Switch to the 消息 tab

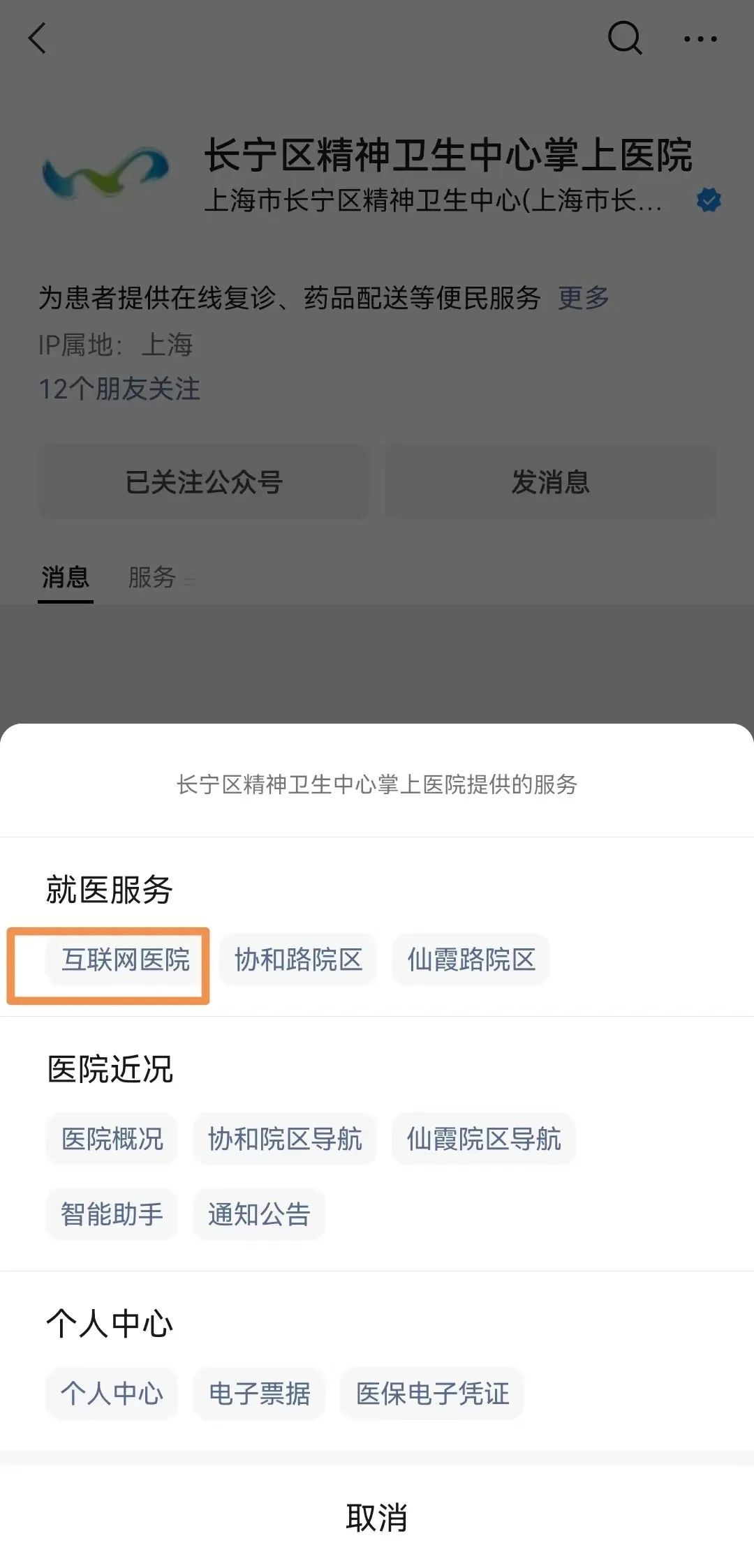(x=66, y=578)
